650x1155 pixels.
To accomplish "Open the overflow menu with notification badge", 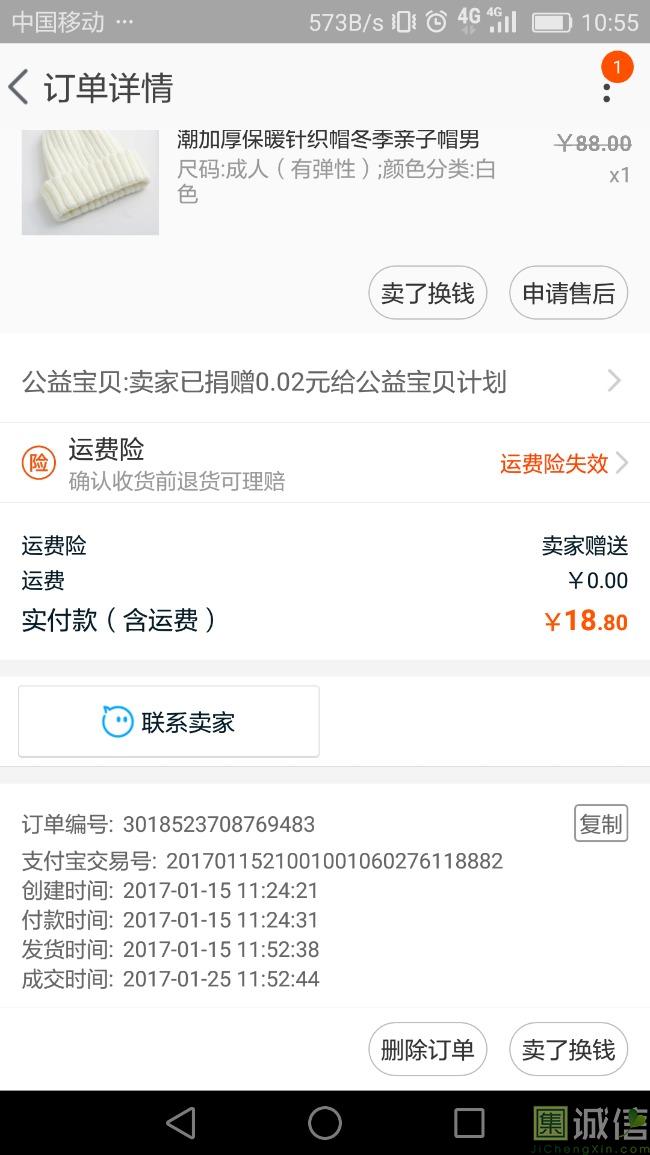I will [606, 90].
